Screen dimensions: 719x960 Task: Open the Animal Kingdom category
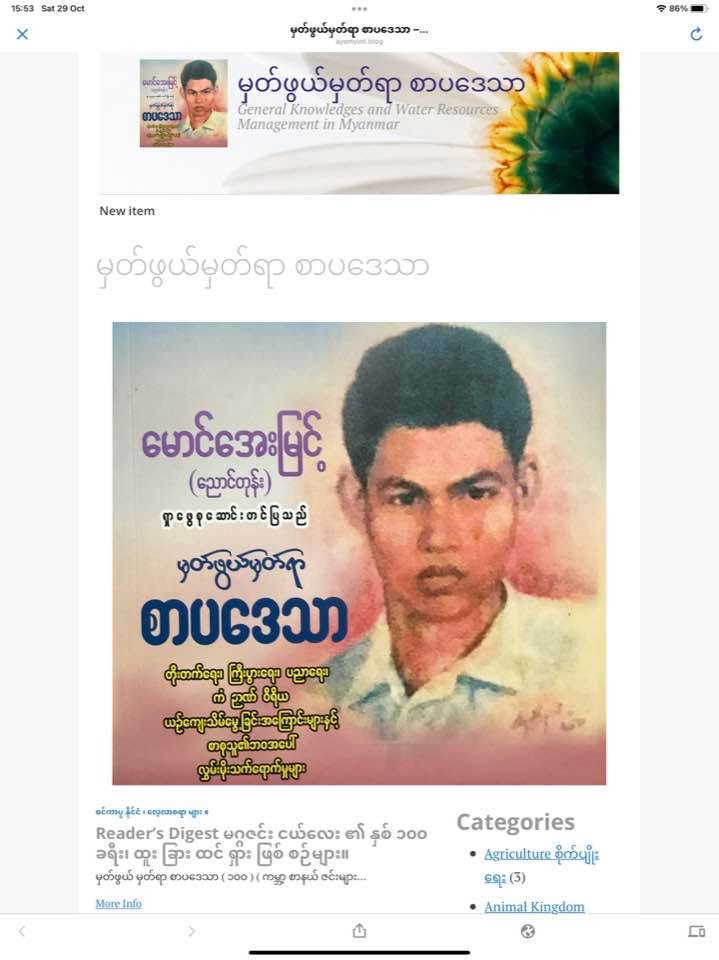534,906
